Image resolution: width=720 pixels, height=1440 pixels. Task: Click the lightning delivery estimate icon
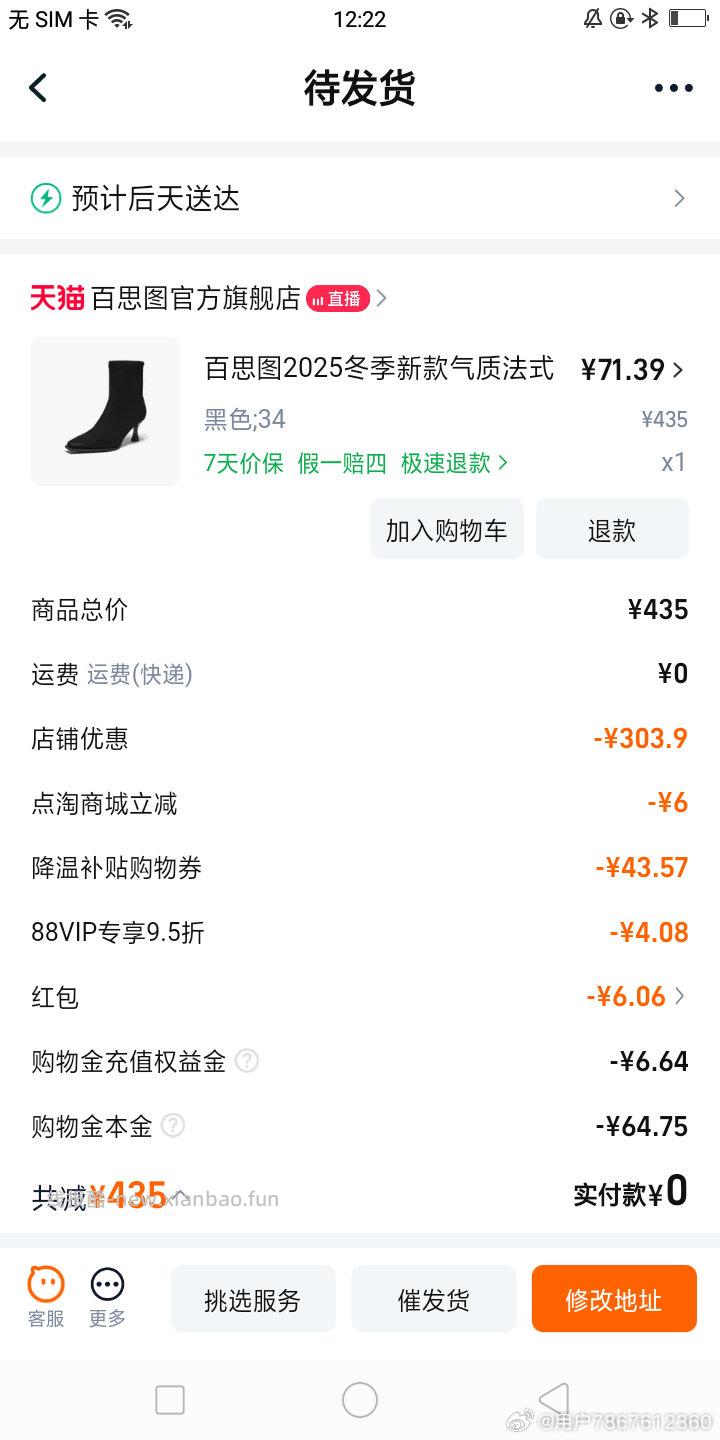pyautogui.click(x=45, y=198)
